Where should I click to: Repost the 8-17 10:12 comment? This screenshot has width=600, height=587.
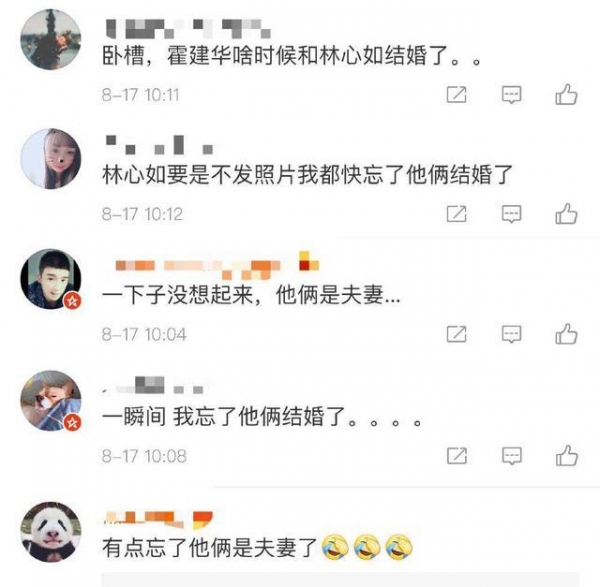[x=456, y=213]
